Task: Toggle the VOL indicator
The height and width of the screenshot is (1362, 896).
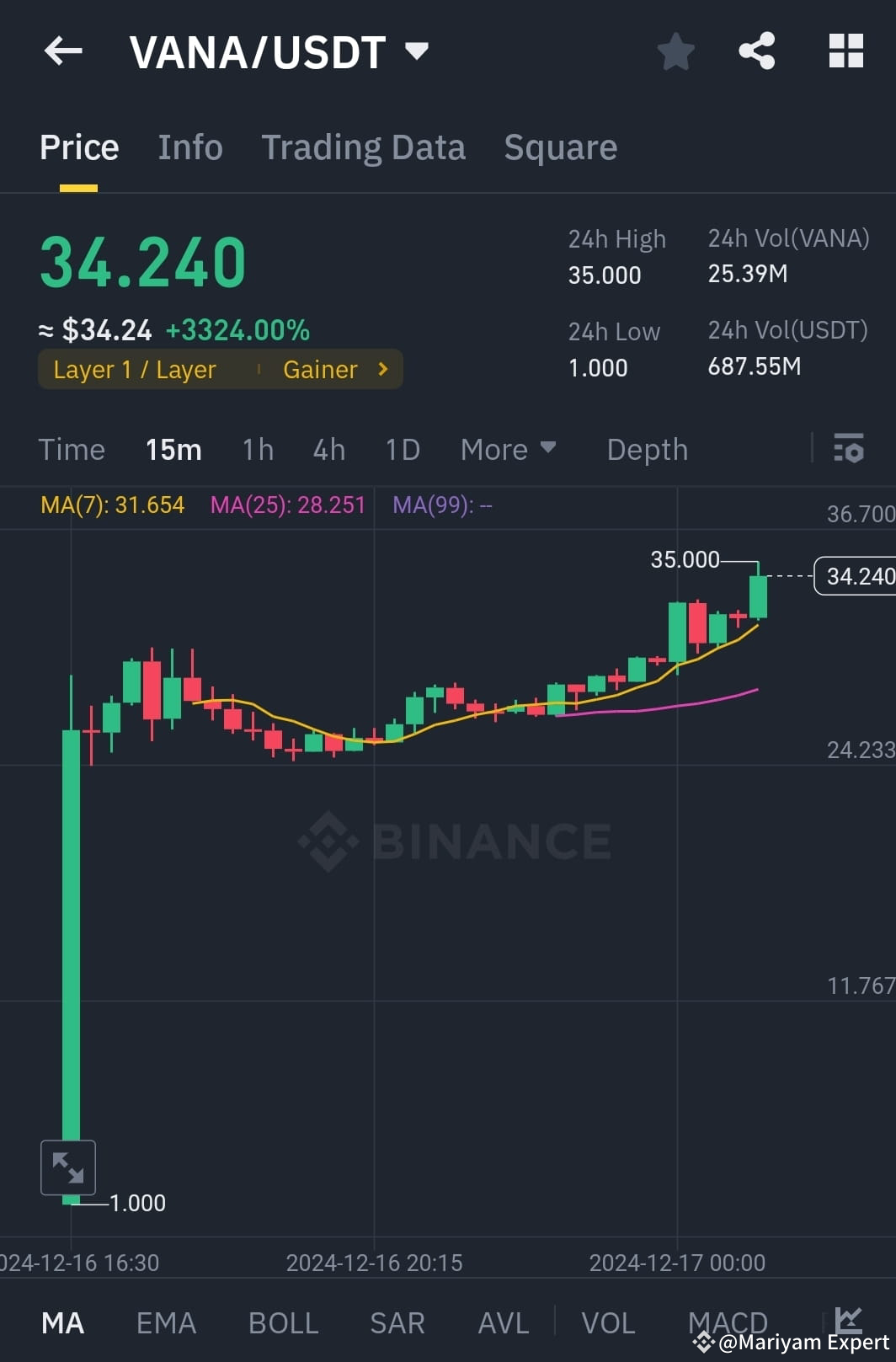Action: pos(608,1322)
